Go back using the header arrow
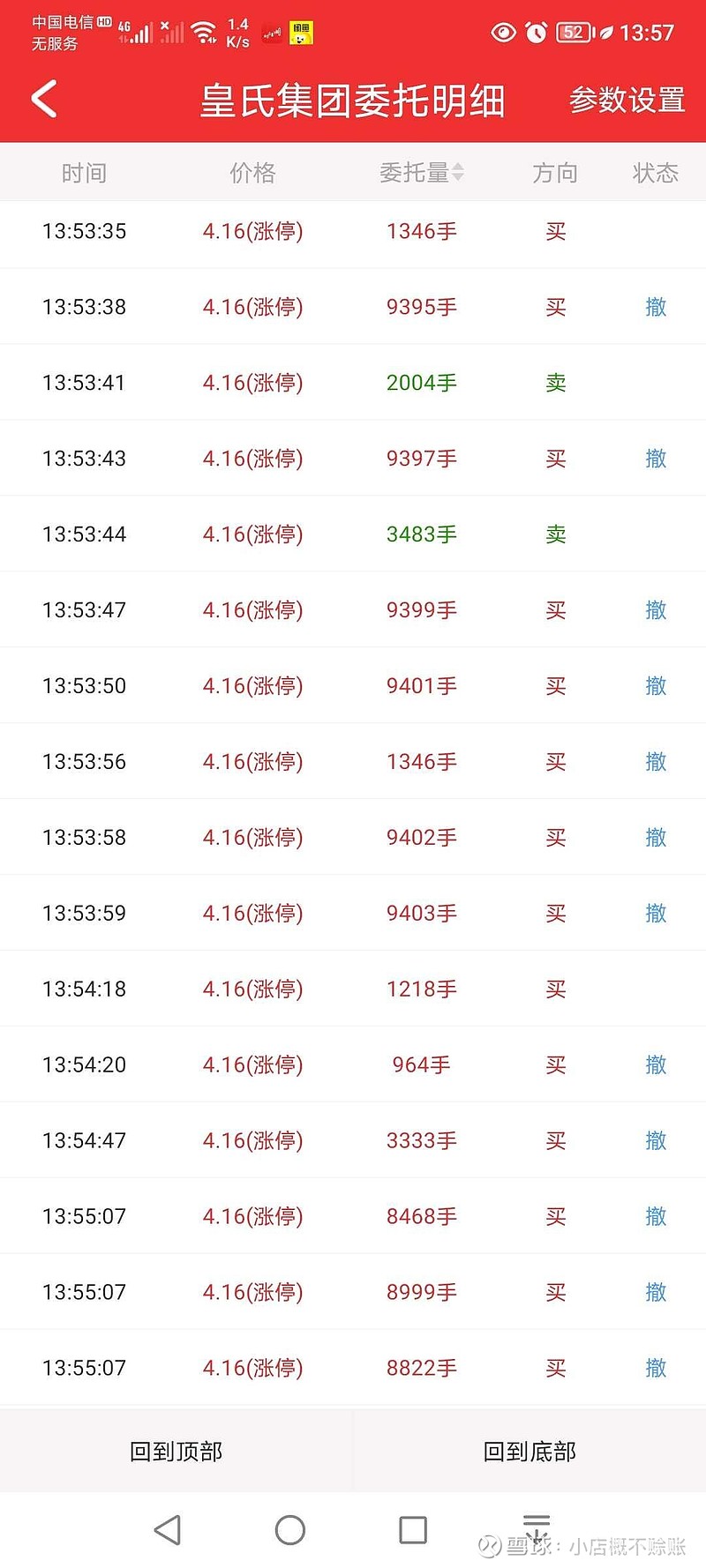Viewport: 706px width, 1568px height. tap(44, 99)
